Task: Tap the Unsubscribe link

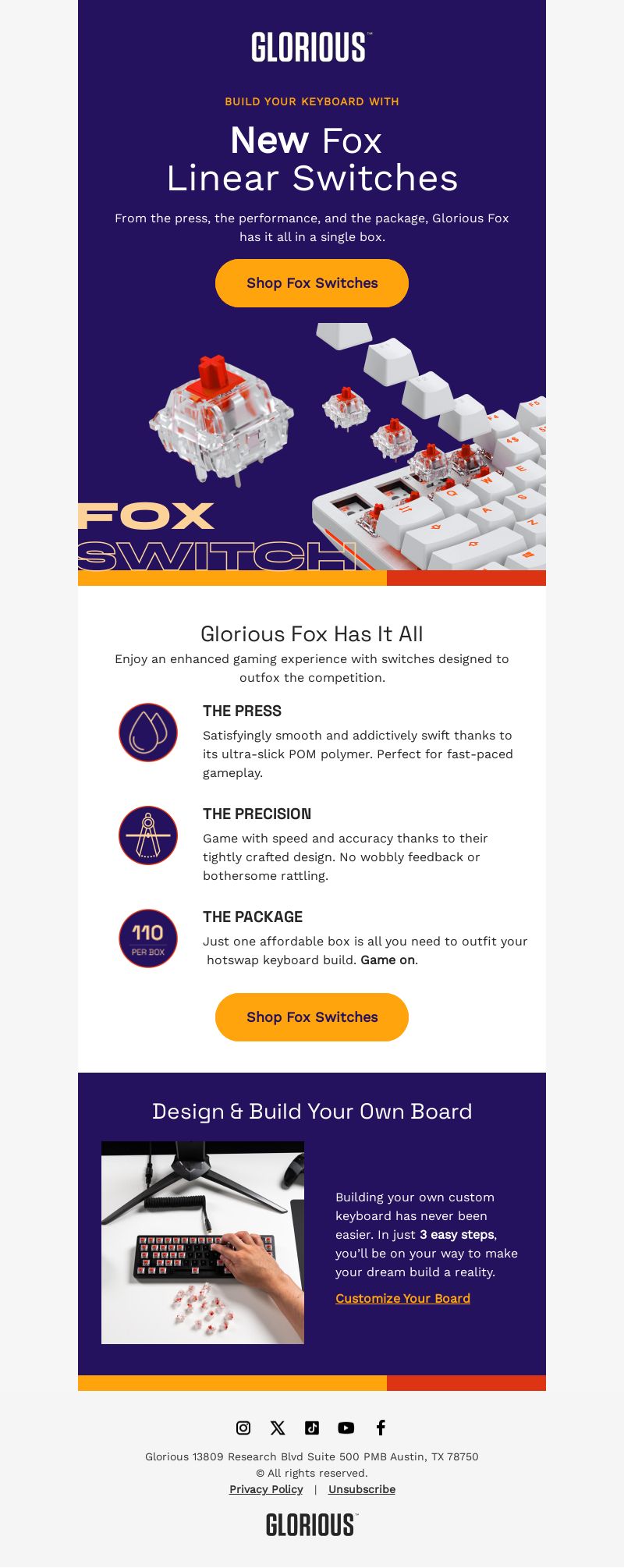Action: tap(362, 1489)
